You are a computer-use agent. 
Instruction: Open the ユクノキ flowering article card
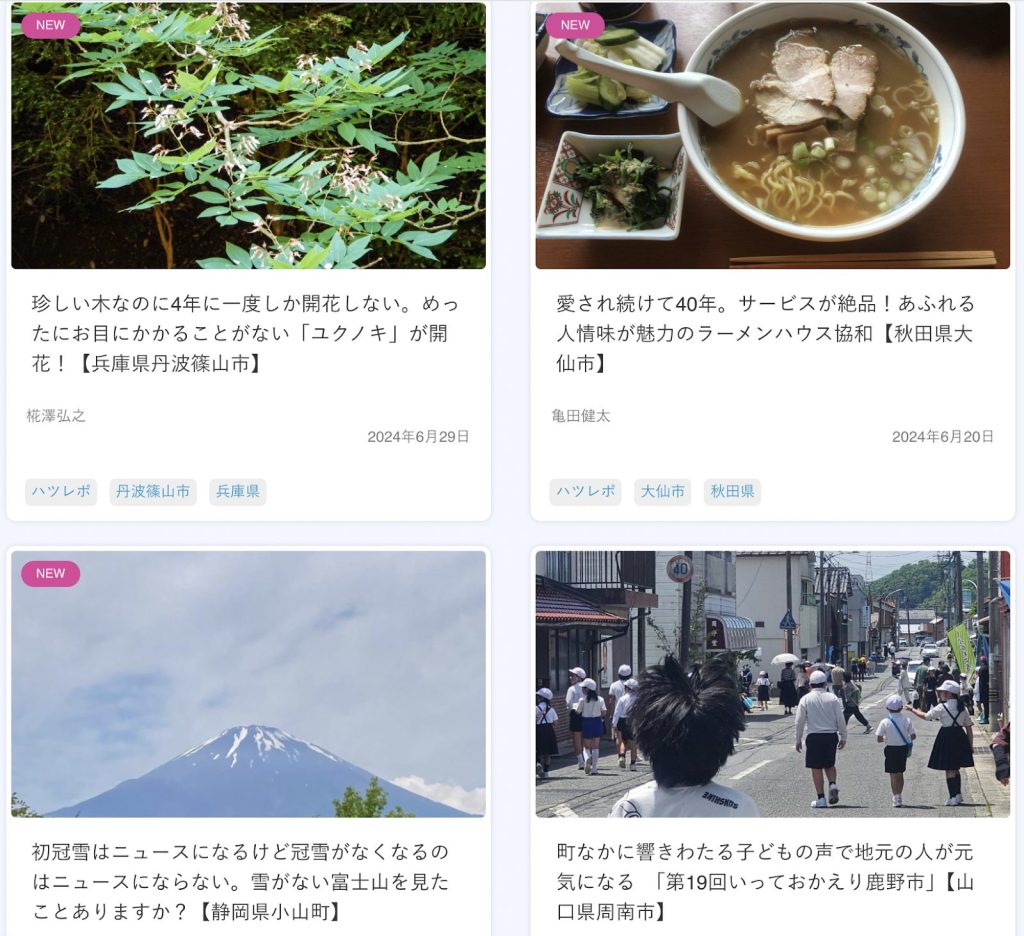click(246, 332)
